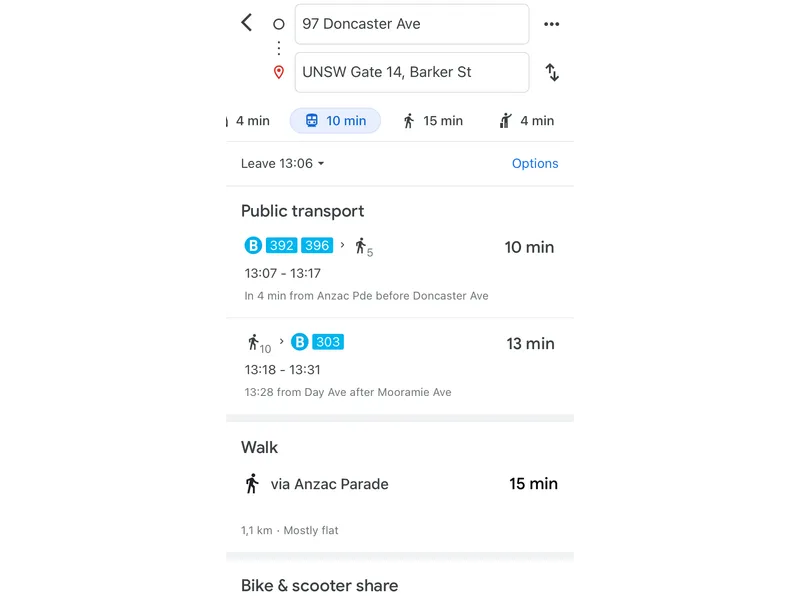Go back with the arrow
The width and height of the screenshot is (800, 600).
pyautogui.click(x=246, y=23)
